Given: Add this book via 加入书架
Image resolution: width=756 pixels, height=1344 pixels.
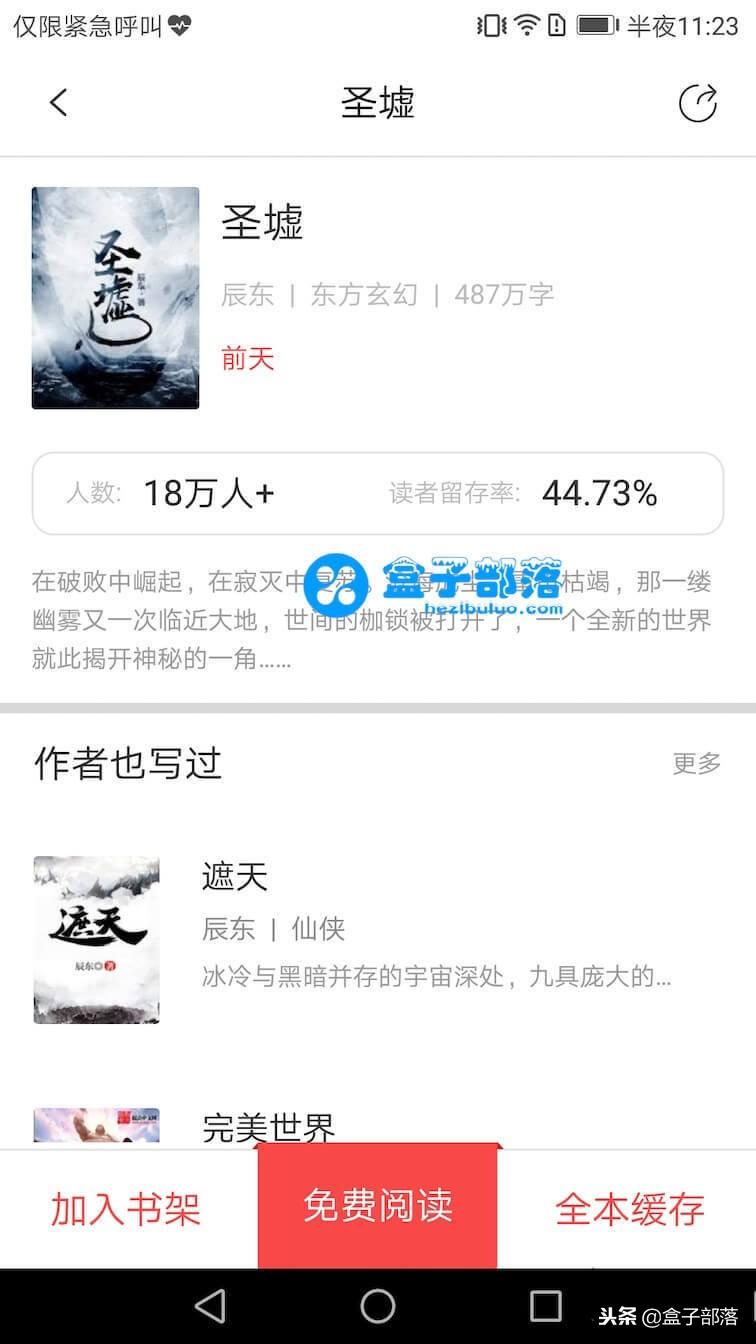Looking at the screenshot, I should [126, 1209].
